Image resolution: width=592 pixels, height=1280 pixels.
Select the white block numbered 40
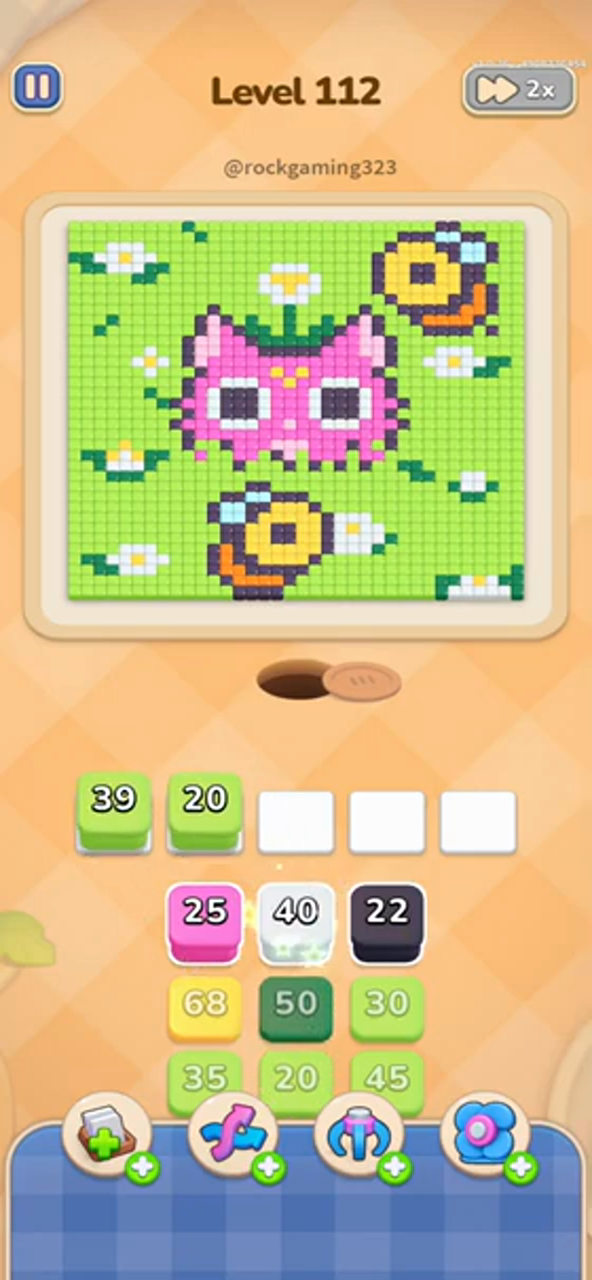pos(296,923)
